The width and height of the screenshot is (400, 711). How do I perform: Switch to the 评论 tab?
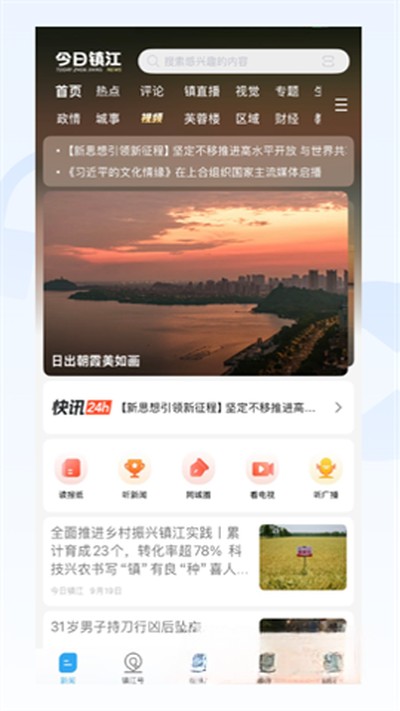(x=151, y=91)
